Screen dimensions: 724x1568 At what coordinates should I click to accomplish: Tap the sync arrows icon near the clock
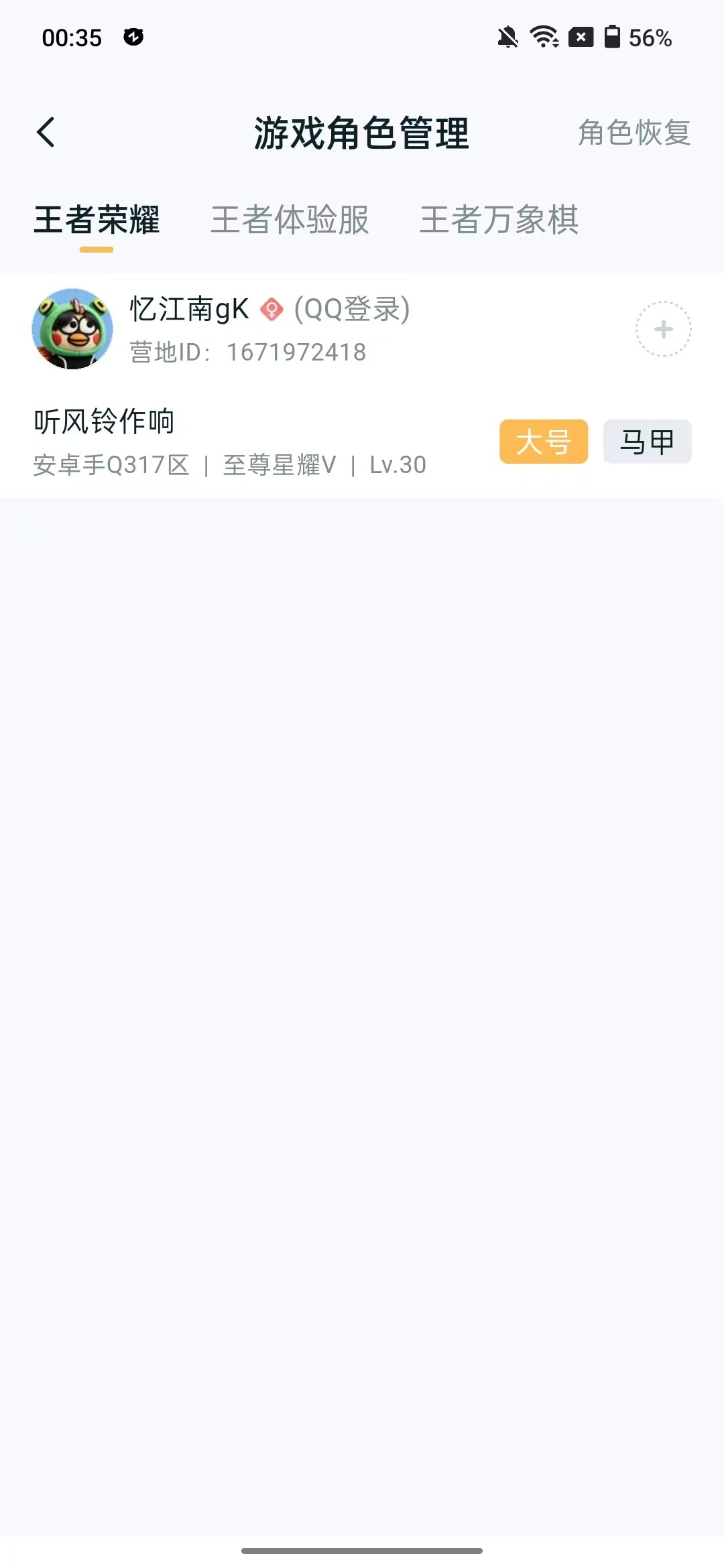tap(133, 37)
